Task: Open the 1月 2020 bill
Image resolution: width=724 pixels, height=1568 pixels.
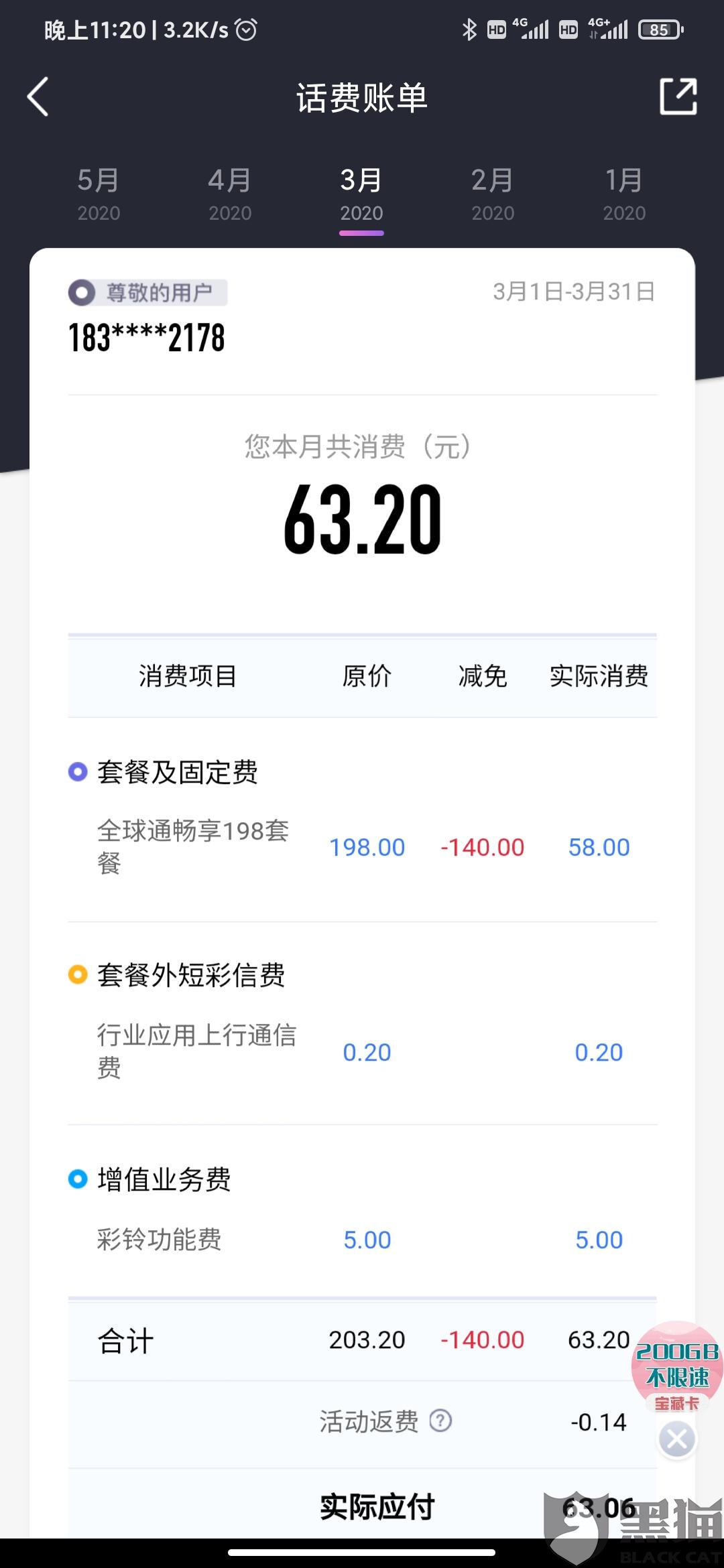Action: (x=624, y=194)
